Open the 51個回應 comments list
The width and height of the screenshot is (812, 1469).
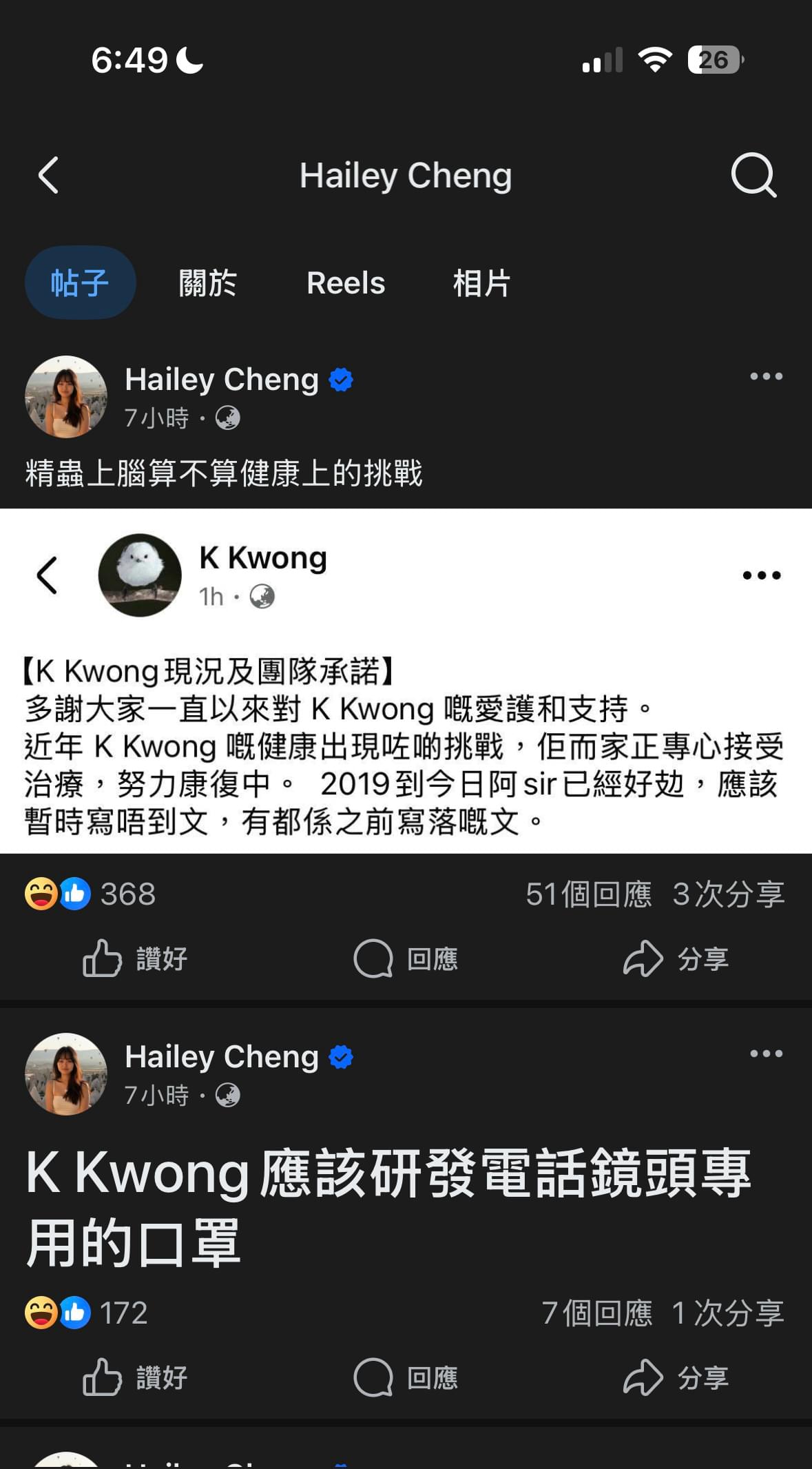[590, 894]
